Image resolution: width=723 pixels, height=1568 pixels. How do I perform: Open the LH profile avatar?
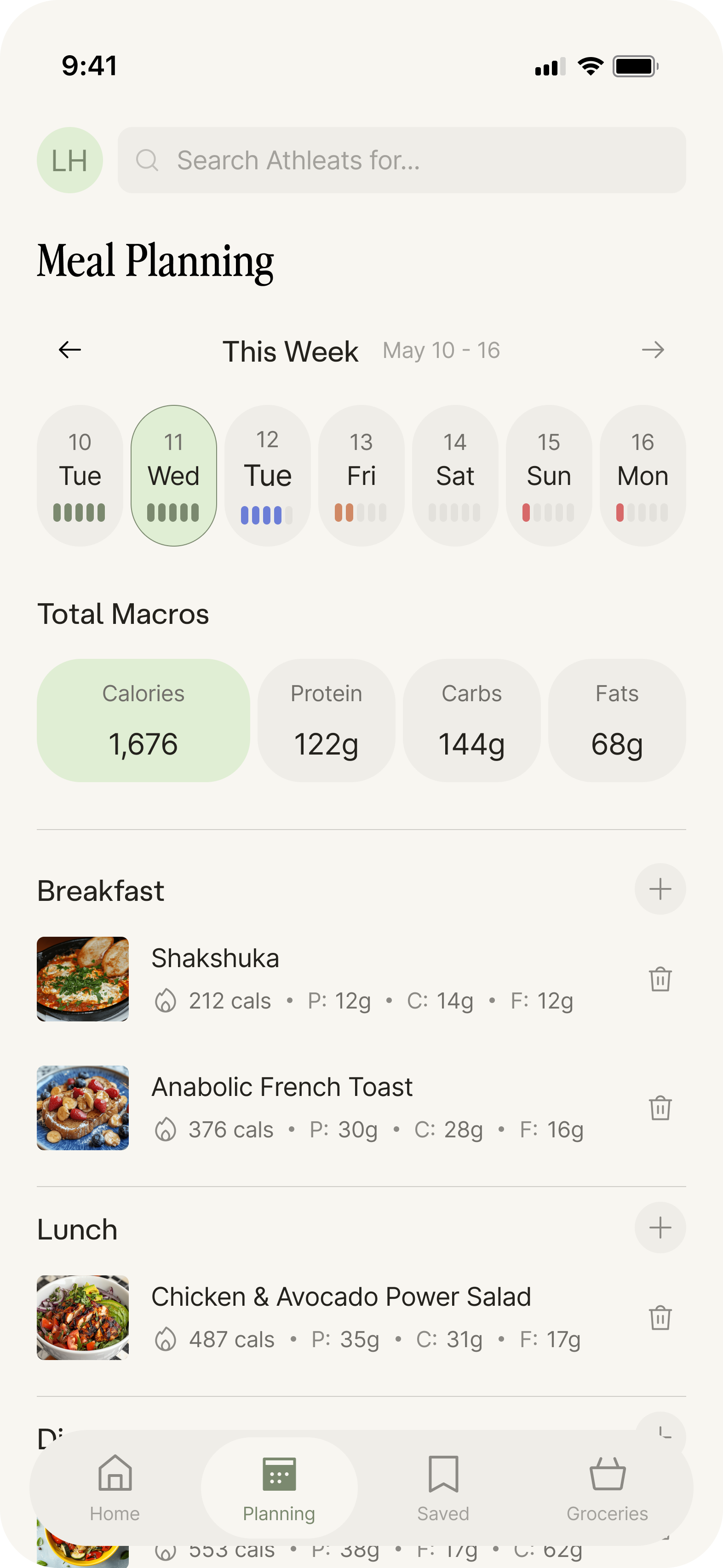(x=69, y=160)
